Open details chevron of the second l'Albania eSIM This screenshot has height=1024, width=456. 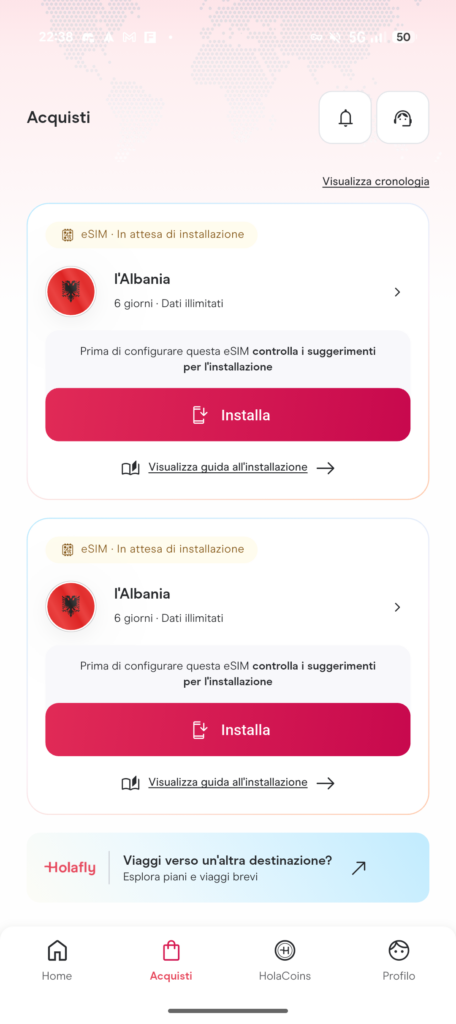[397, 607]
